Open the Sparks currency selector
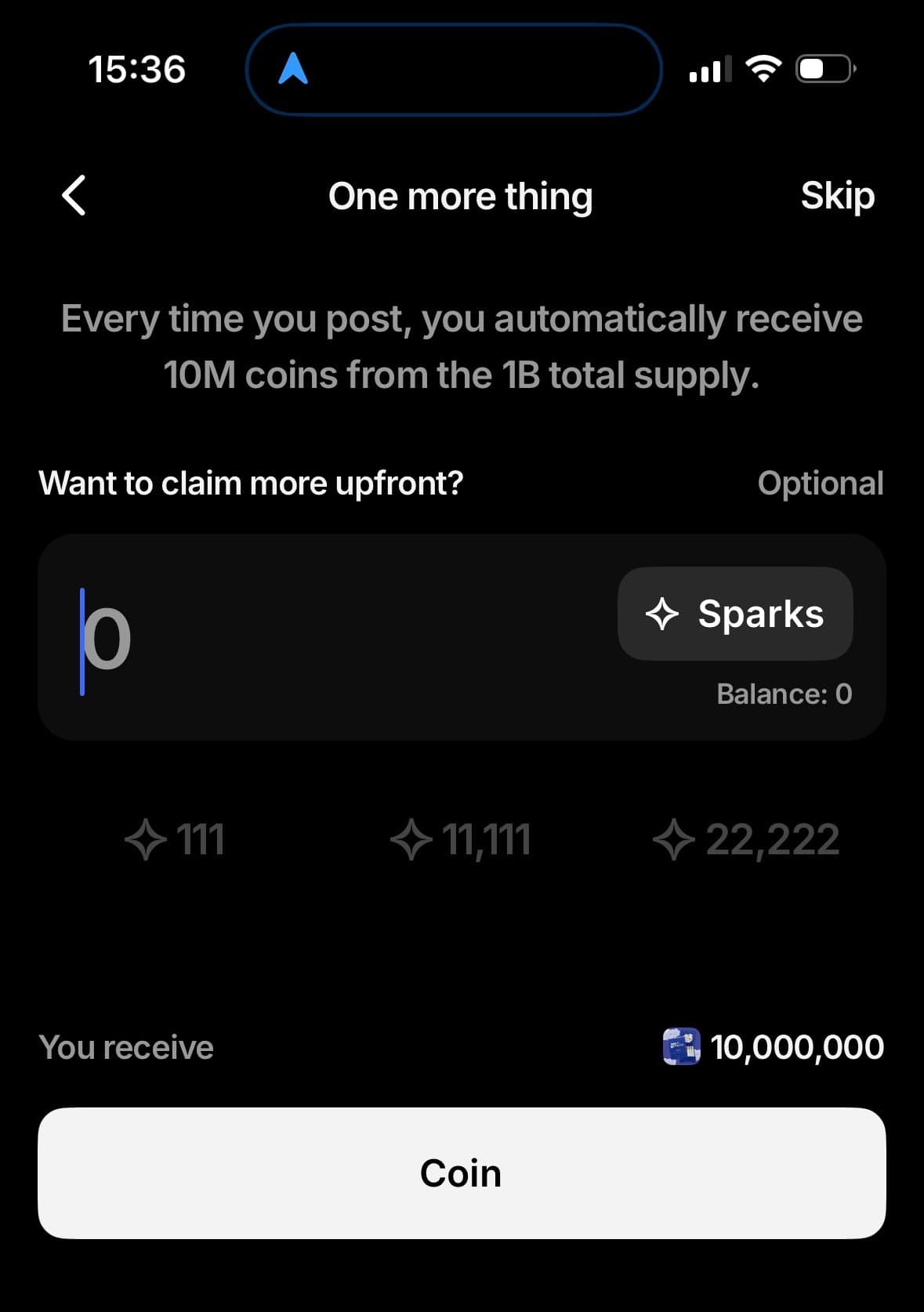Image resolution: width=924 pixels, height=1312 pixels. [734, 614]
